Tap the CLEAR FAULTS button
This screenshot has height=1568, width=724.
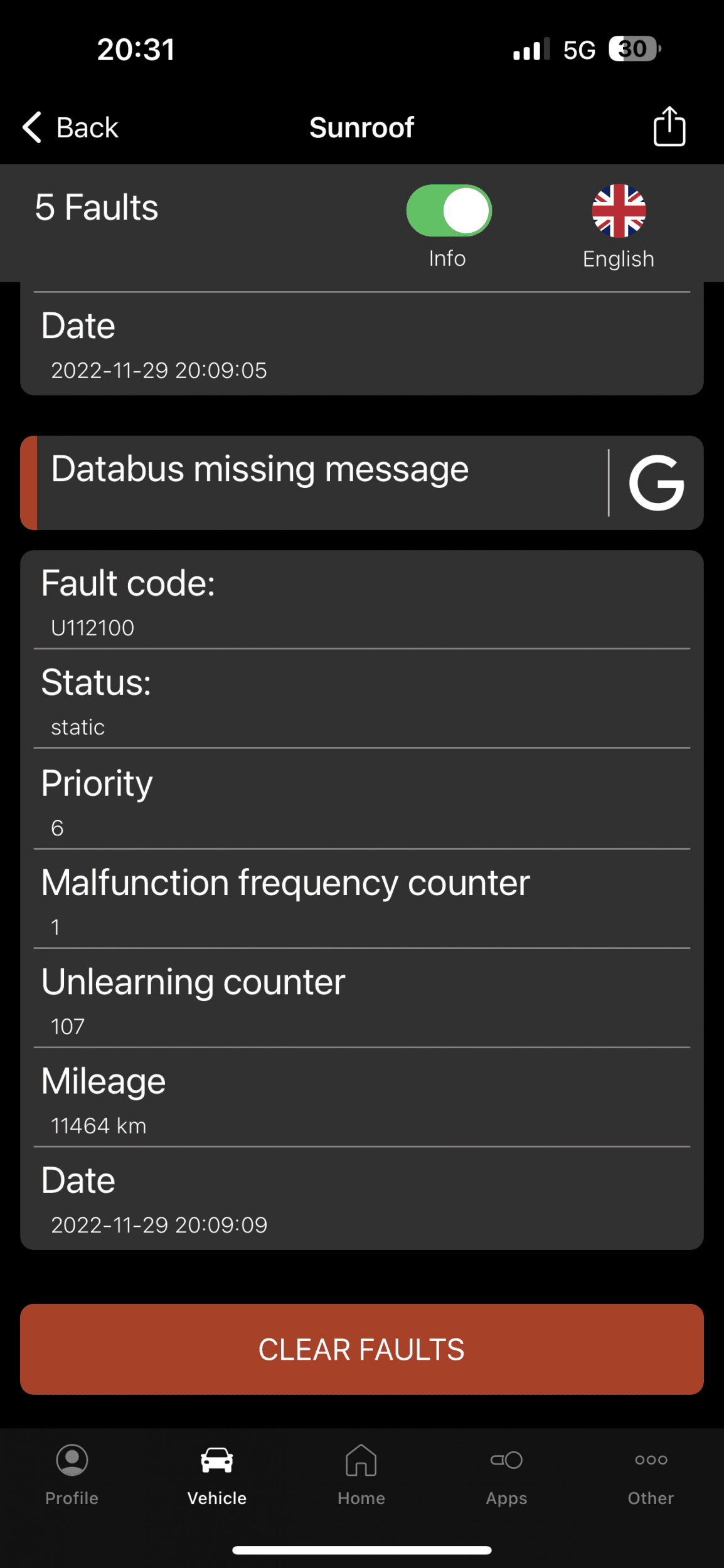(362, 1349)
